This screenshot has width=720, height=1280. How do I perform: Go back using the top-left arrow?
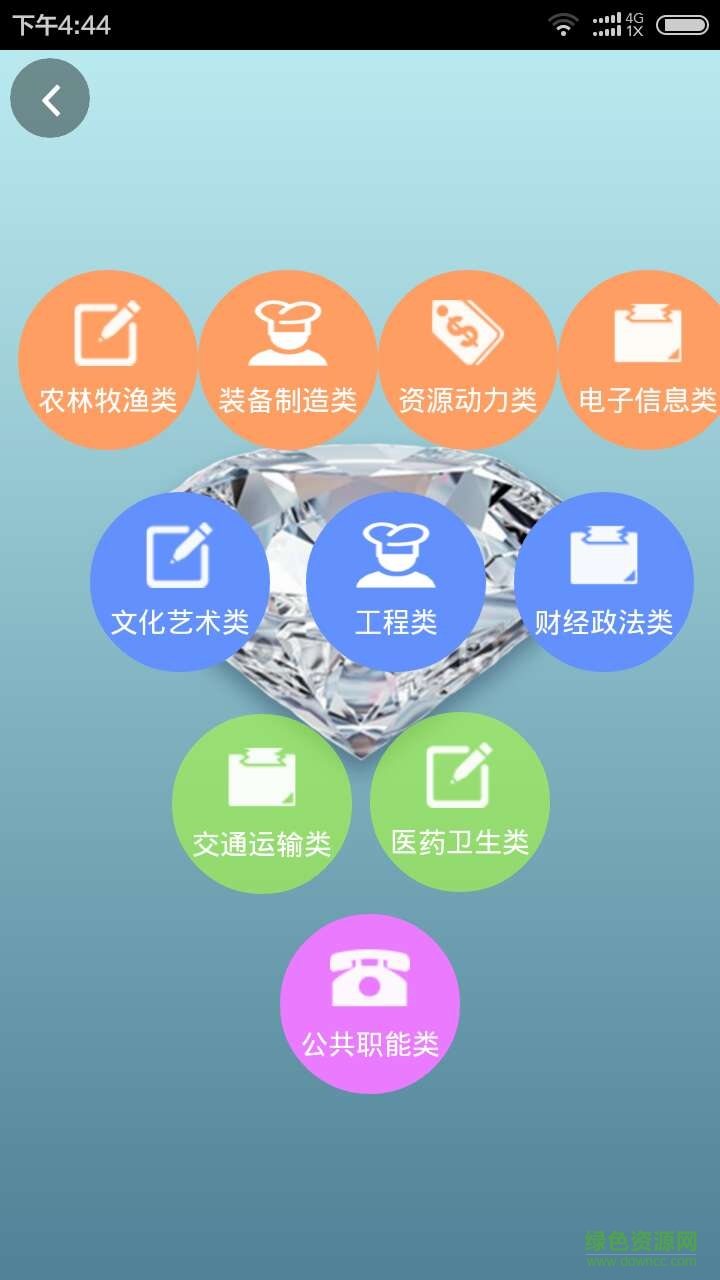(x=50, y=98)
